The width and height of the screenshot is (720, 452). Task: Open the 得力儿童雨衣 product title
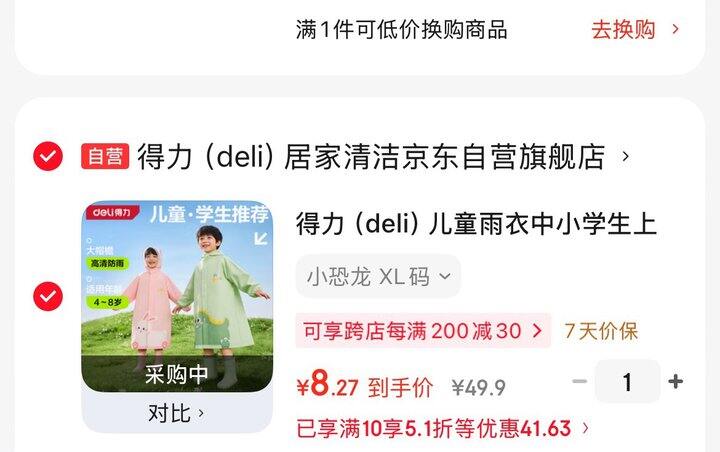[x=476, y=224]
